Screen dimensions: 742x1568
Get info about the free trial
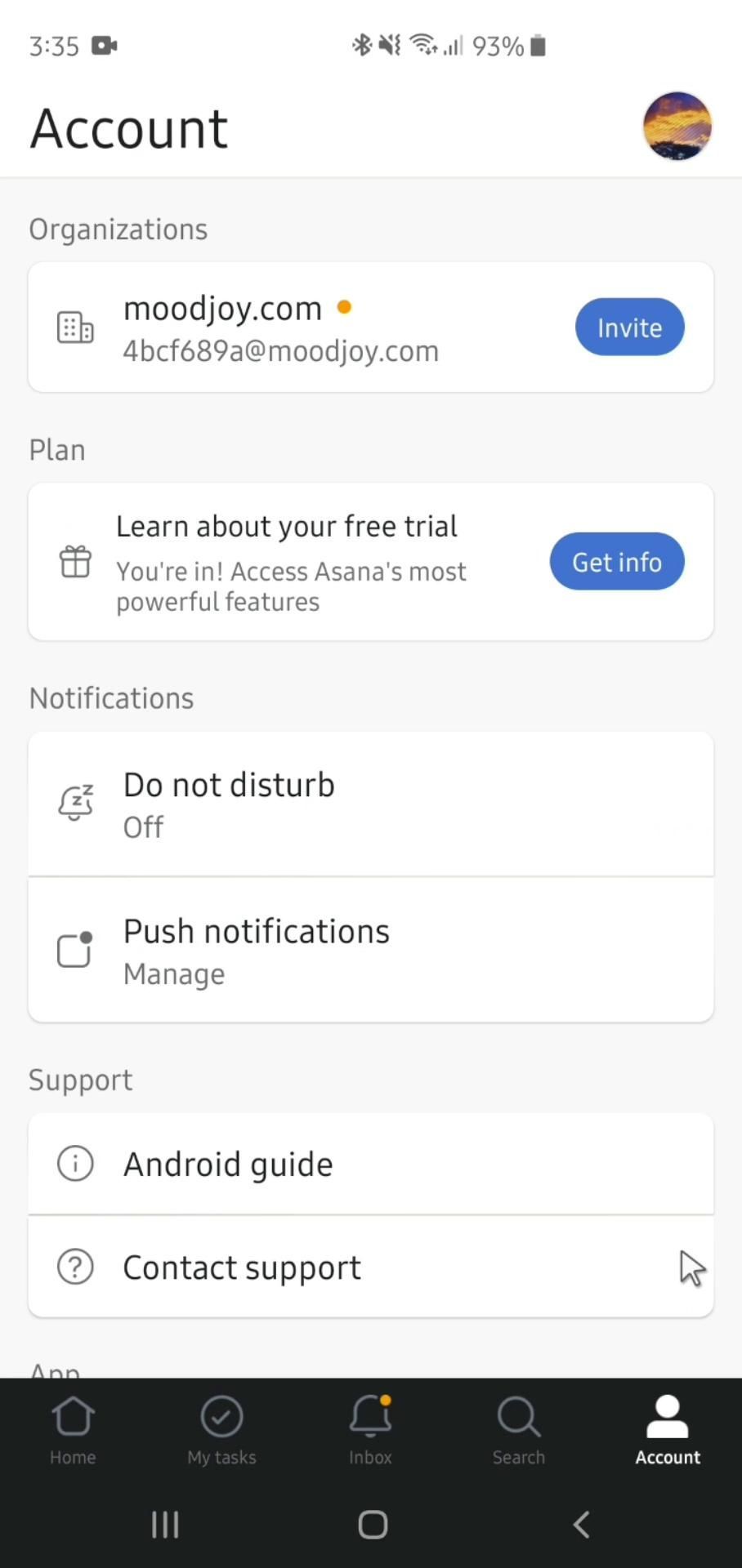pos(616,562)
